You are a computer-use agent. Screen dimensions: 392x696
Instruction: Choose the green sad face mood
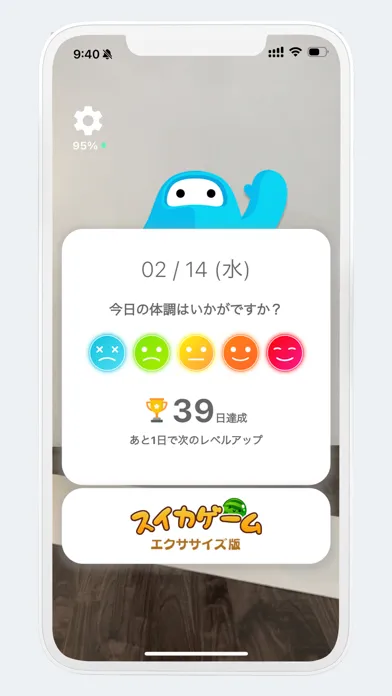click(x=151, y=353)
